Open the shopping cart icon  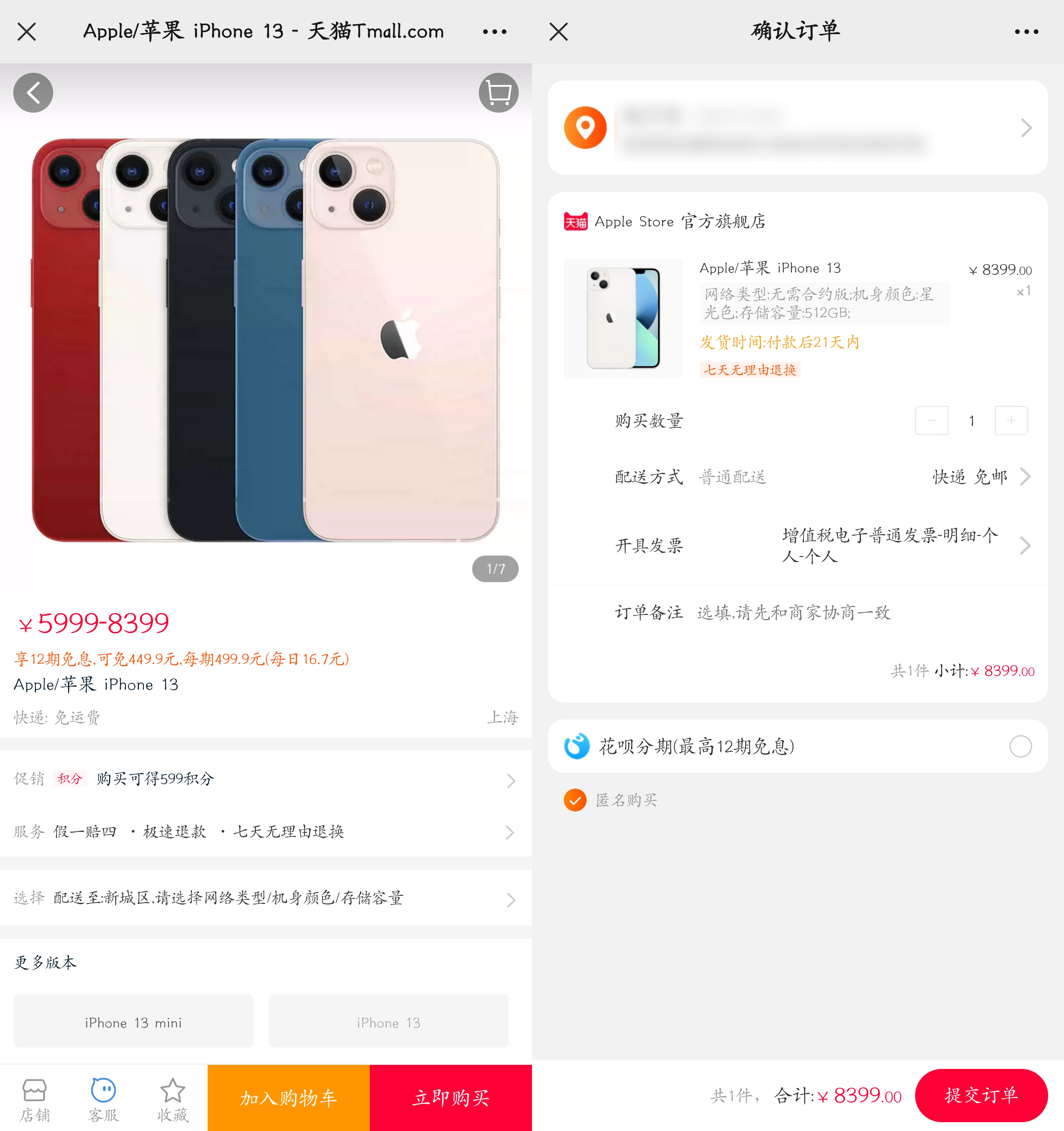[498, 93]
